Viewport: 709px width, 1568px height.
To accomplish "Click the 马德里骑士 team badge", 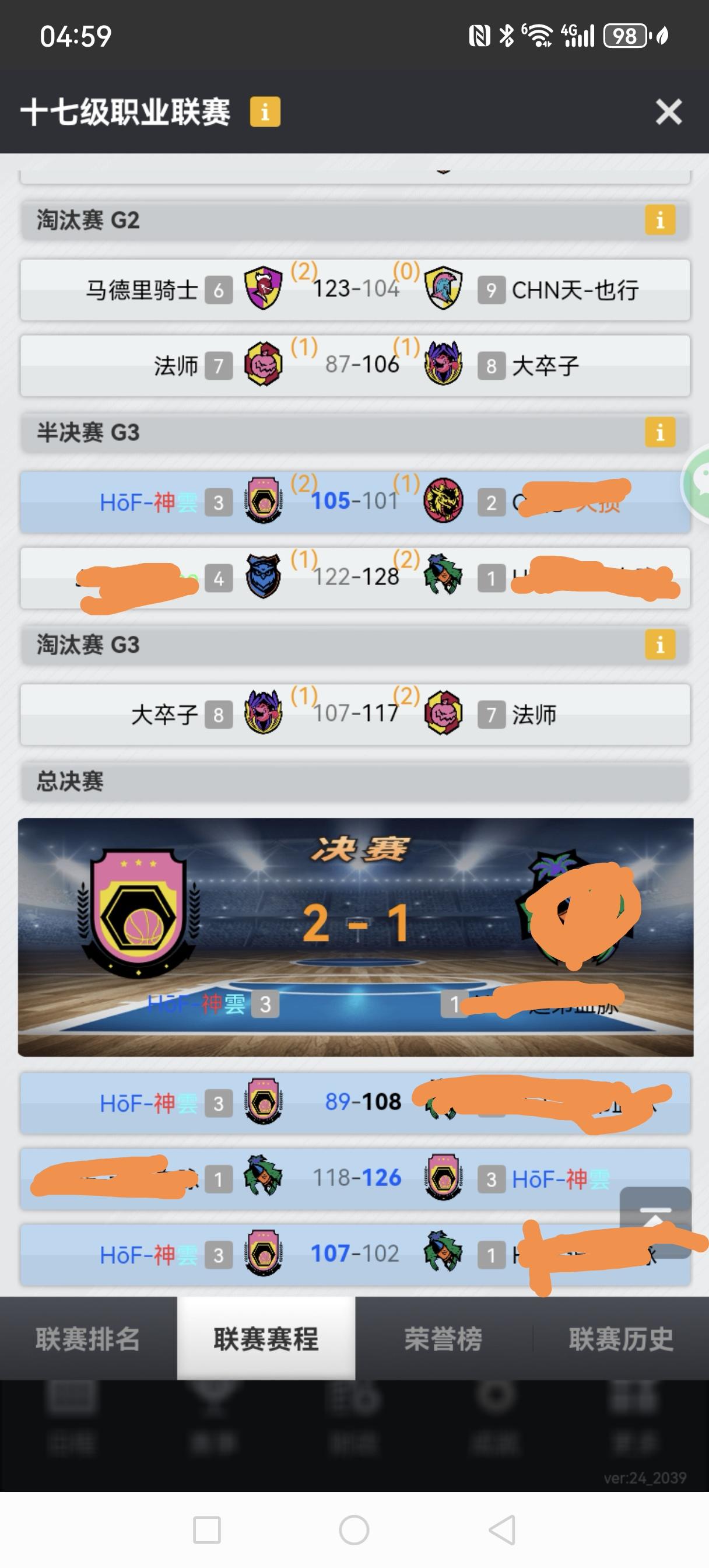I will (263, 289).
